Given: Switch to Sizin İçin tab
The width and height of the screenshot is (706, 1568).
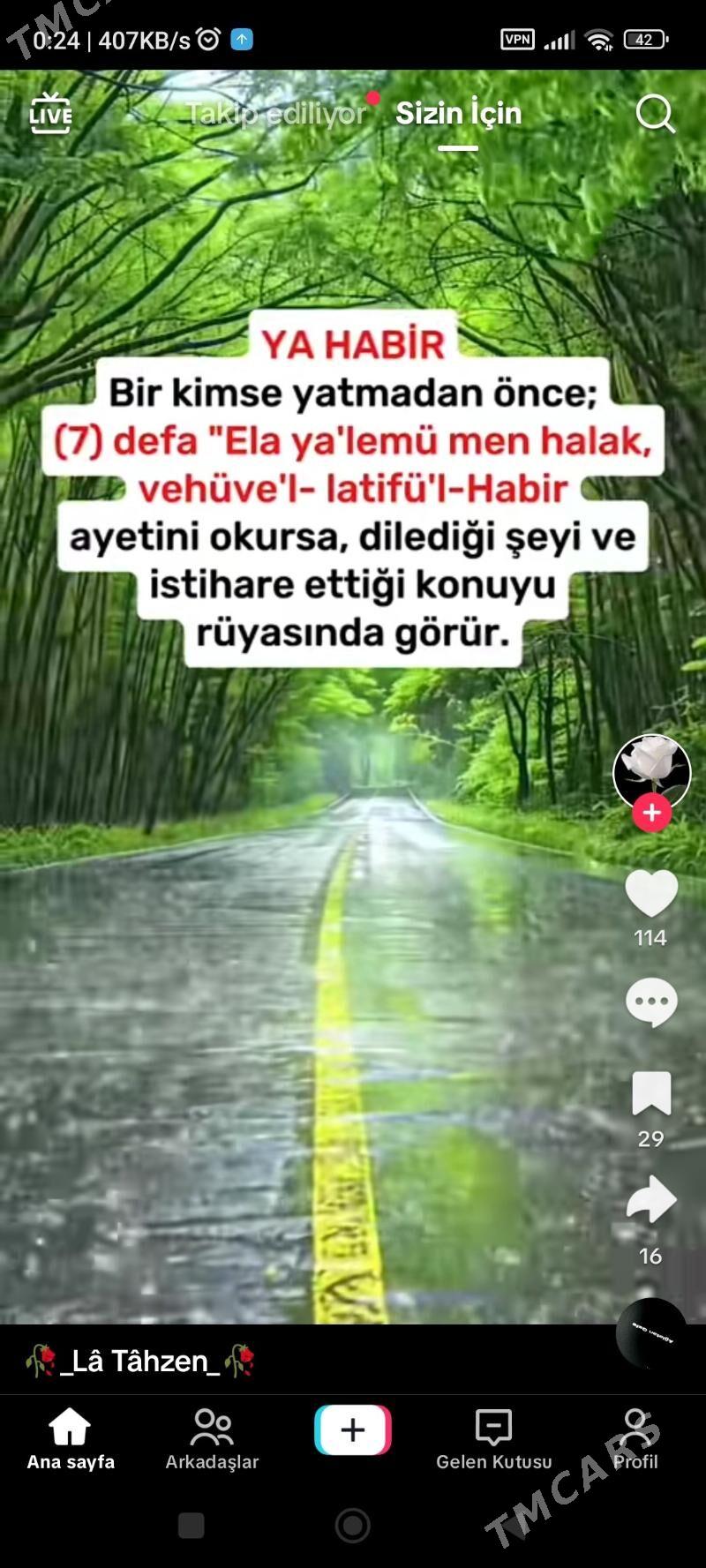Looking at the screenshot, I should 458,114.
